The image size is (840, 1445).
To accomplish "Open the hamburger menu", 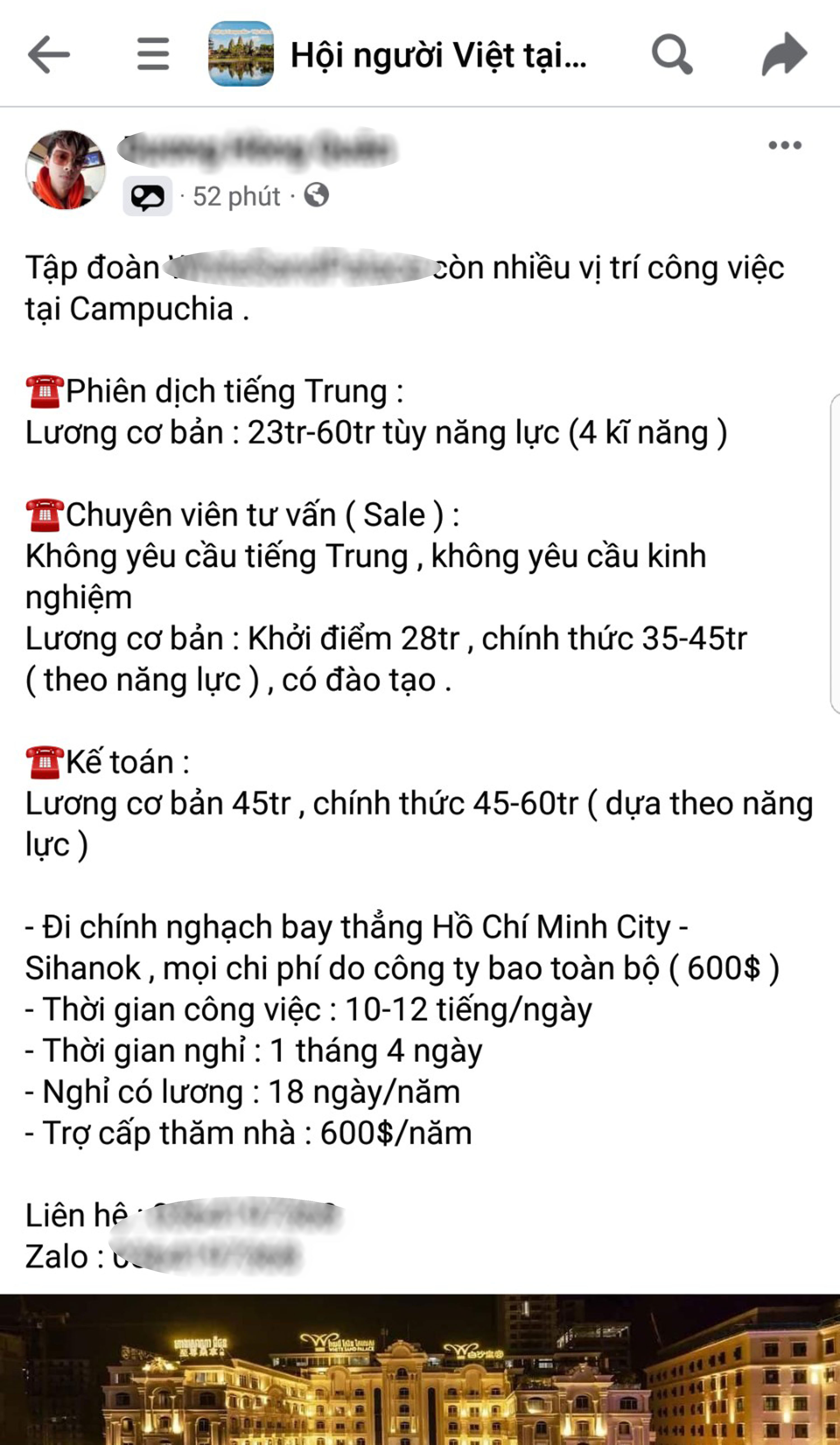I will click(153, 54).
